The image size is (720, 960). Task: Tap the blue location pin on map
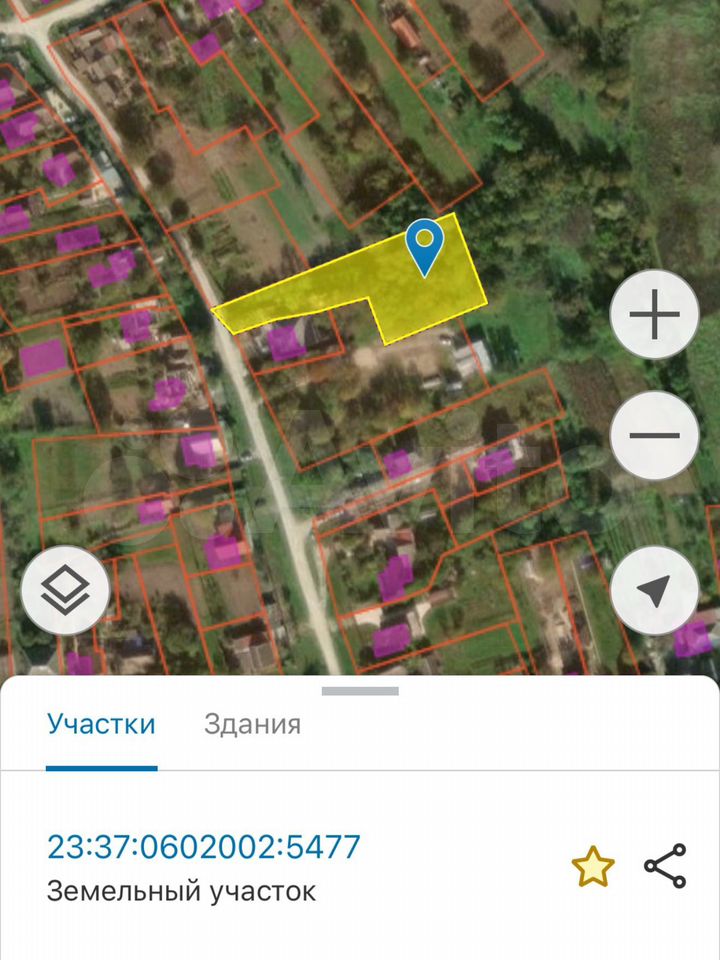[426, 245]
